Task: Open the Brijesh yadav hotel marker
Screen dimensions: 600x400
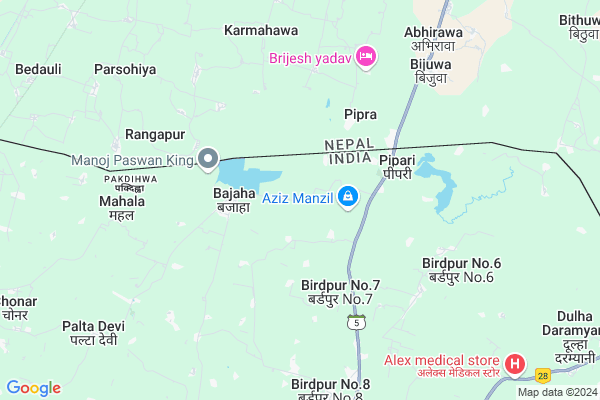Action: tap(366, 58)
